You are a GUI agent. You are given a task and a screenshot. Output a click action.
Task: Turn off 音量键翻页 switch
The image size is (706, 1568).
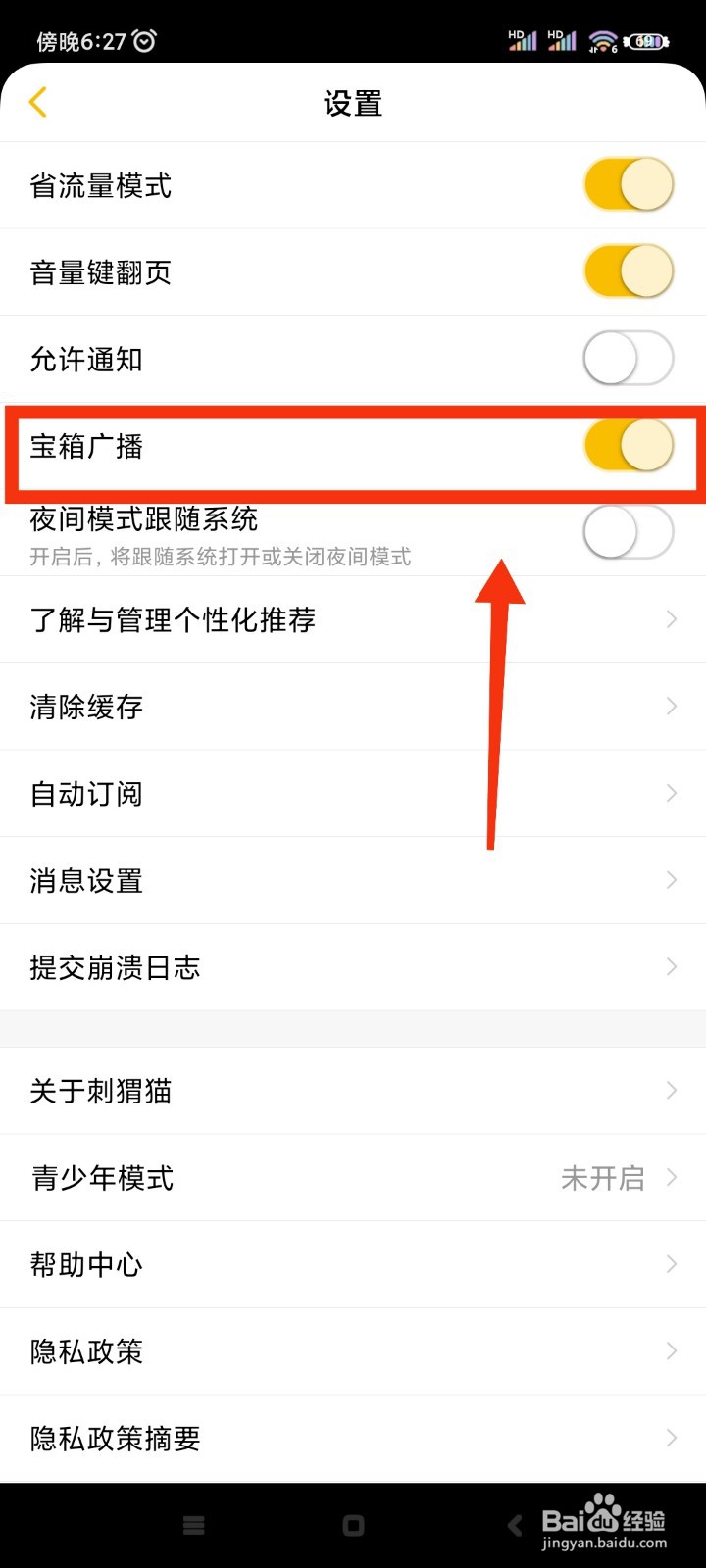point(628,271)
